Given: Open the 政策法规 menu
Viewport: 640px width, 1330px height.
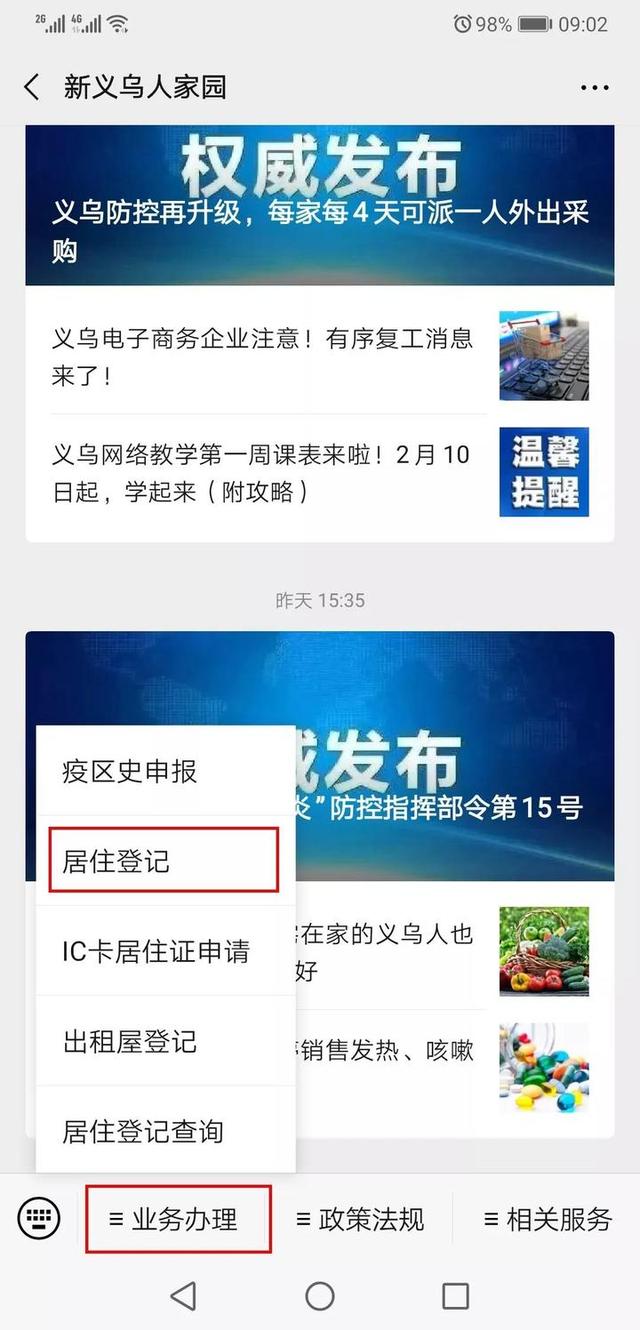Looking at the screenshot, I should pos(360,1219).
